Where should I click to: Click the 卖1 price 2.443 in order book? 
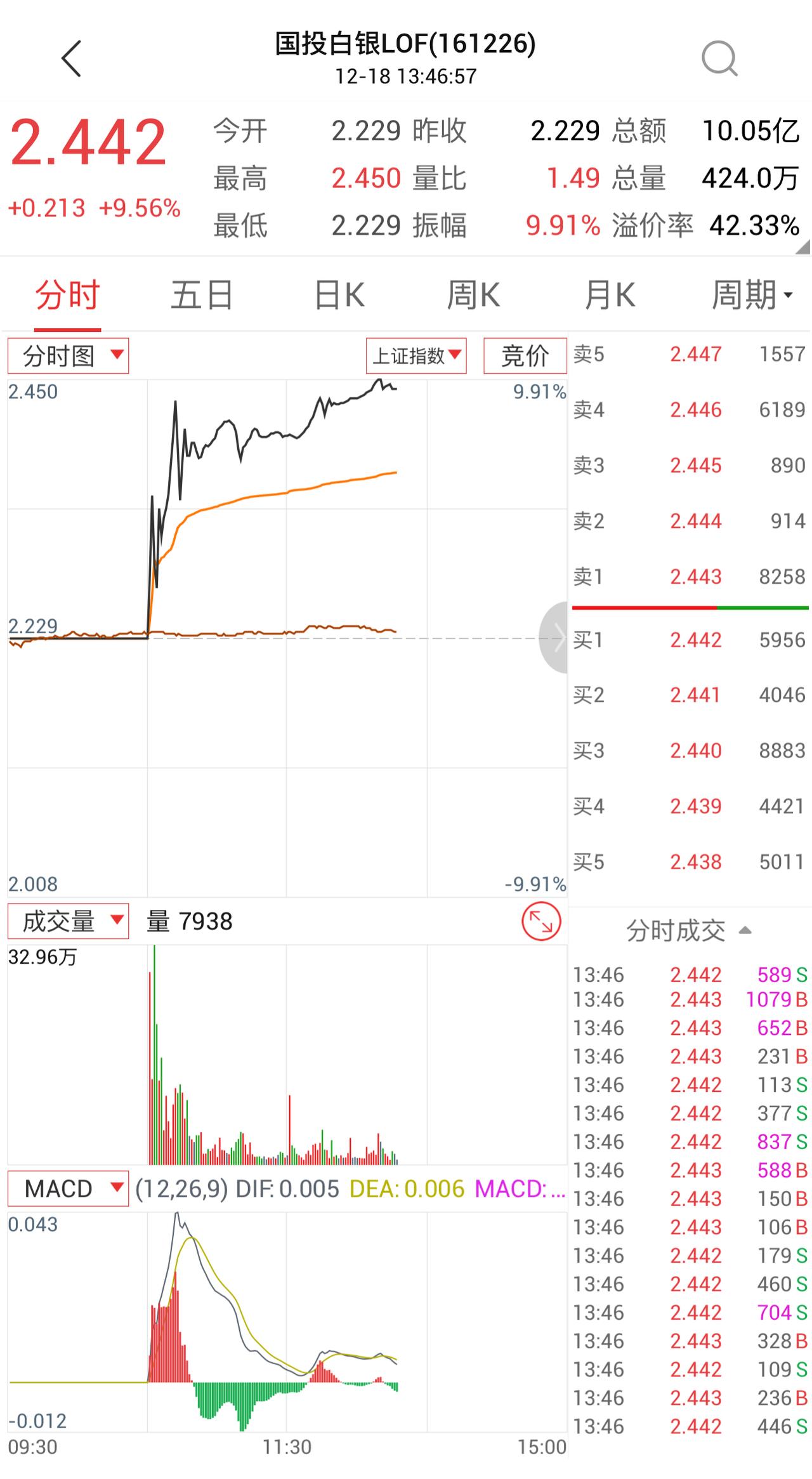695,577
